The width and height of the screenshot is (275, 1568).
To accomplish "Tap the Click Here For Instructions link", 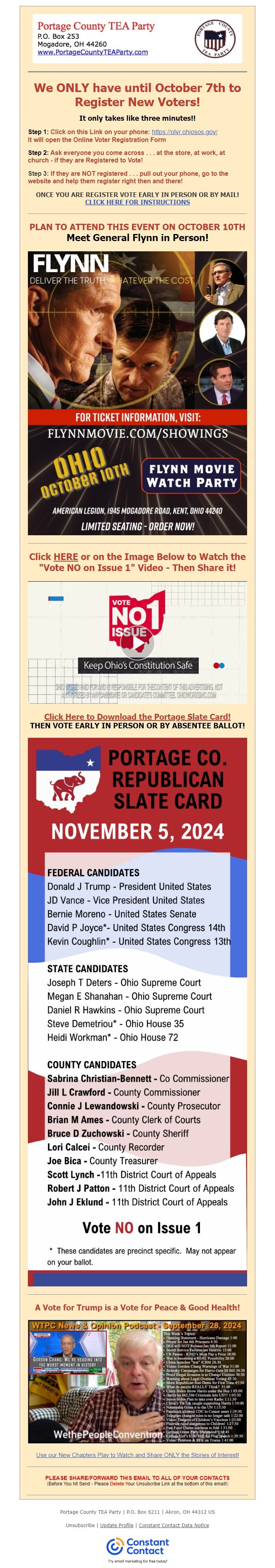I will 137,202.
